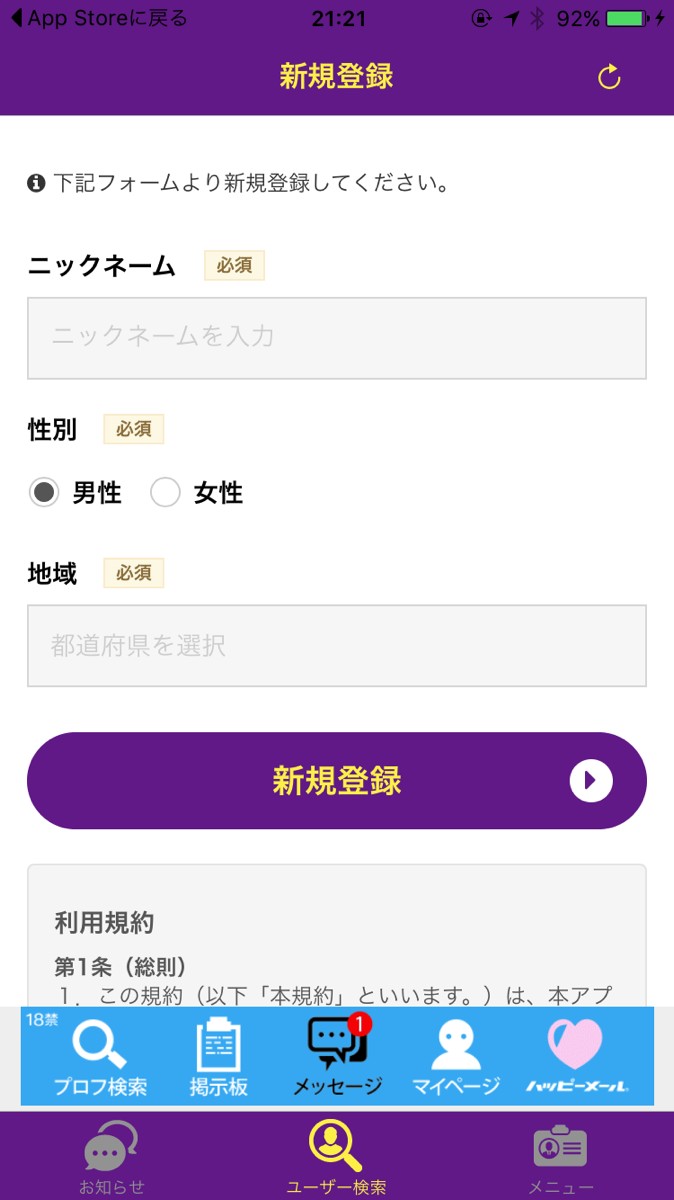This screenshot has height=1200, width=674.
Task: Open プロフ検索 in the blue banner
Action: (100, 1056)
